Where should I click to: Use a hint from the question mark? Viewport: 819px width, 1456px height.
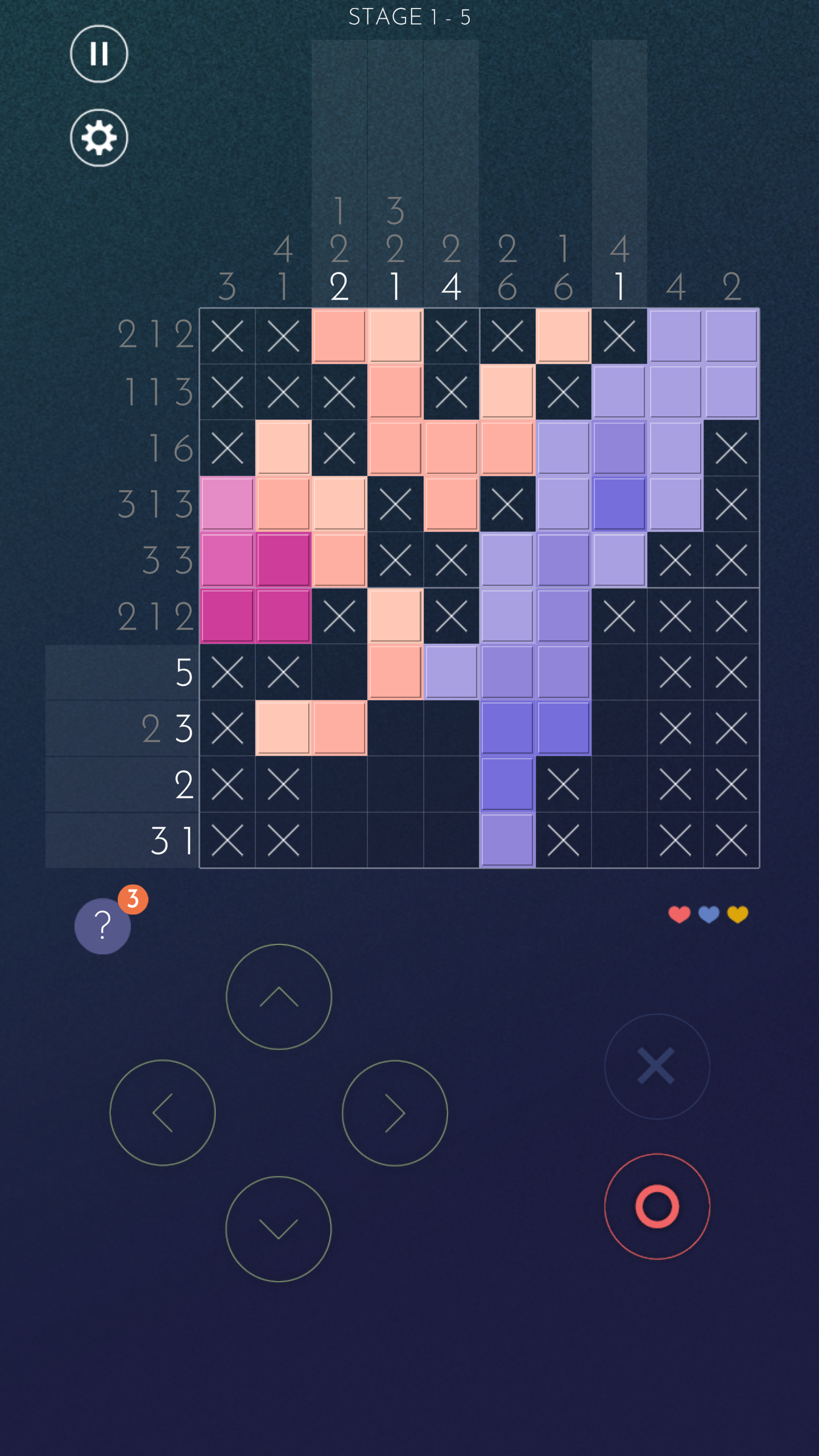(x=103, y=926)
